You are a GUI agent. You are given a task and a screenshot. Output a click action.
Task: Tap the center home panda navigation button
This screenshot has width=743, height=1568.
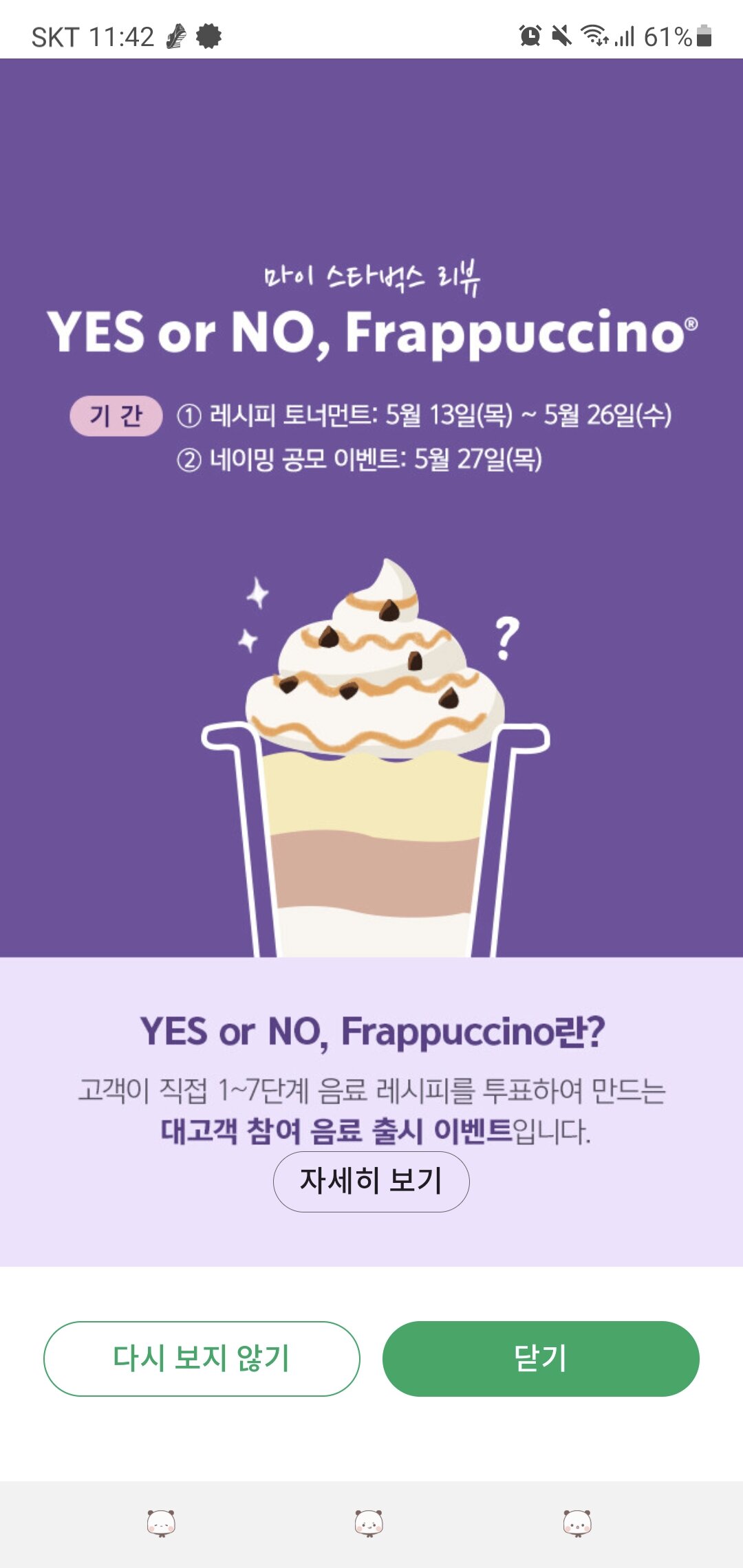coord(369,1523)
